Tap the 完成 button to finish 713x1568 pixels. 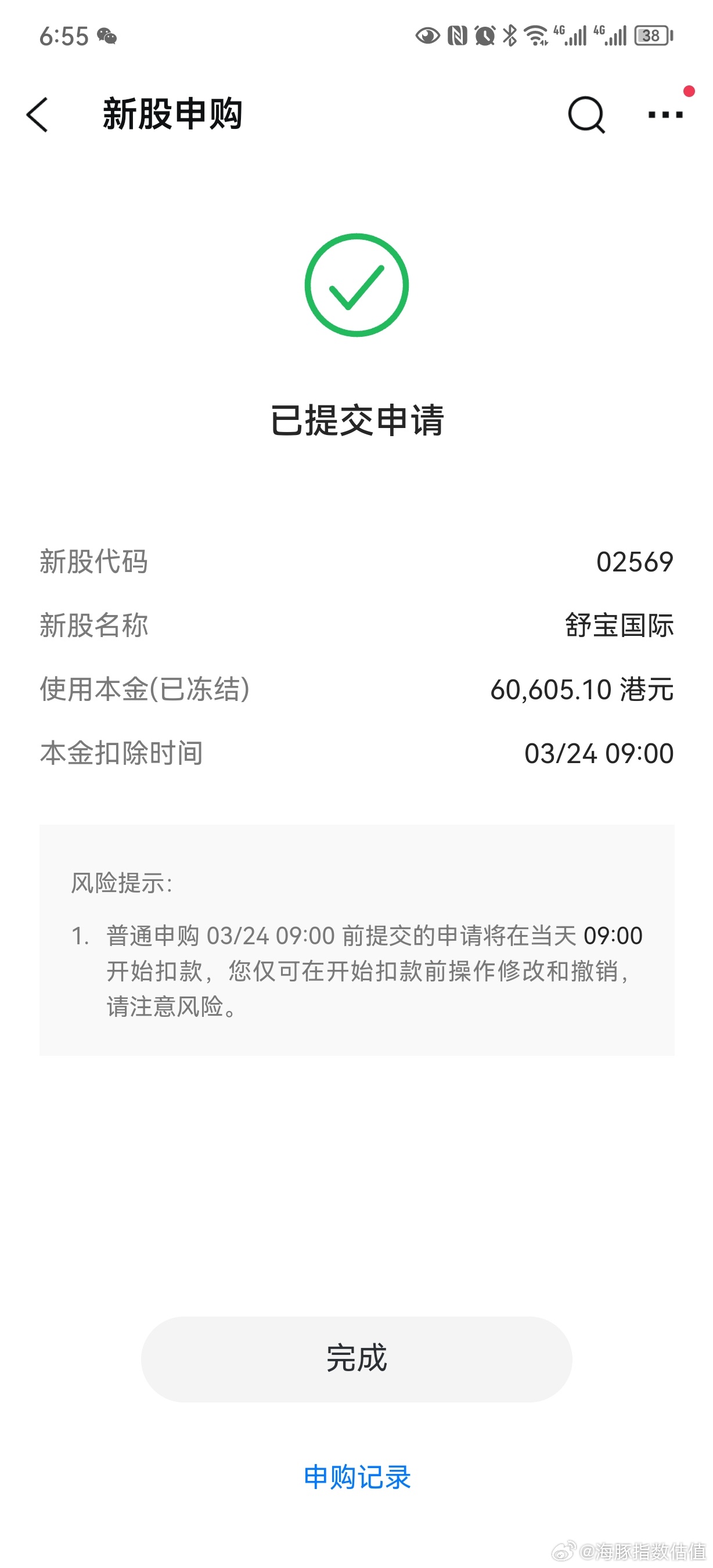(x=356, y=1358)
